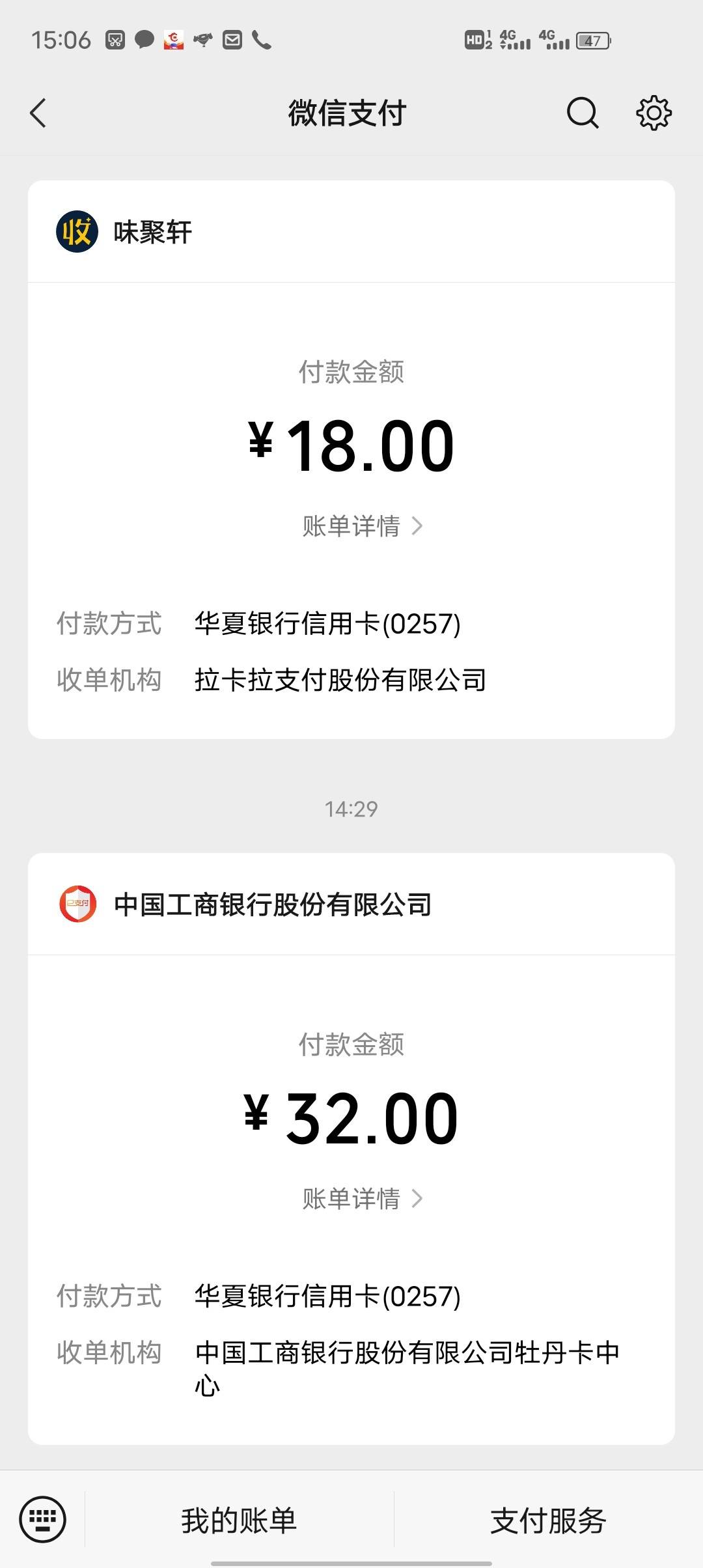
Task: Open the settings gear icon
Action: click(x=654, y=113)
